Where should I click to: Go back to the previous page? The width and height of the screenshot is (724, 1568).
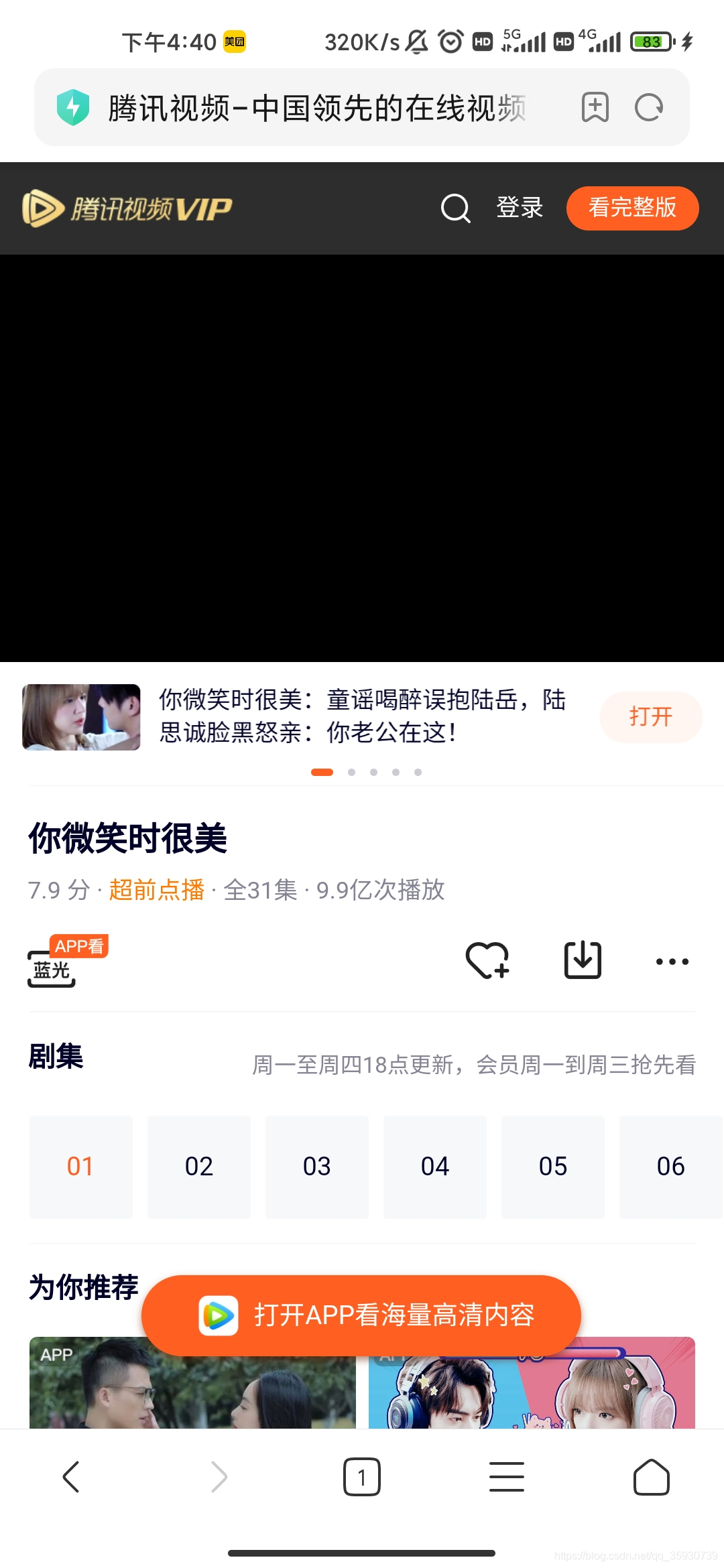(x=71, y=1477)
